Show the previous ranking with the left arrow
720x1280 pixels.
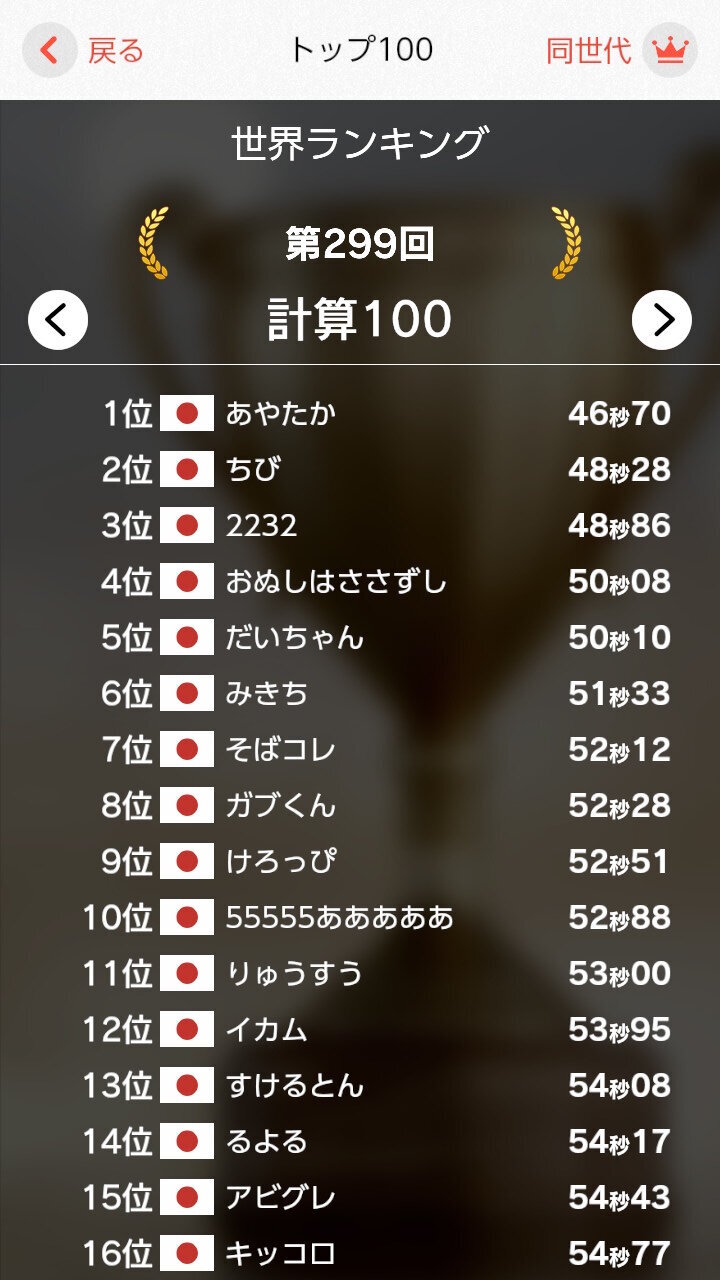pos(58,320)
